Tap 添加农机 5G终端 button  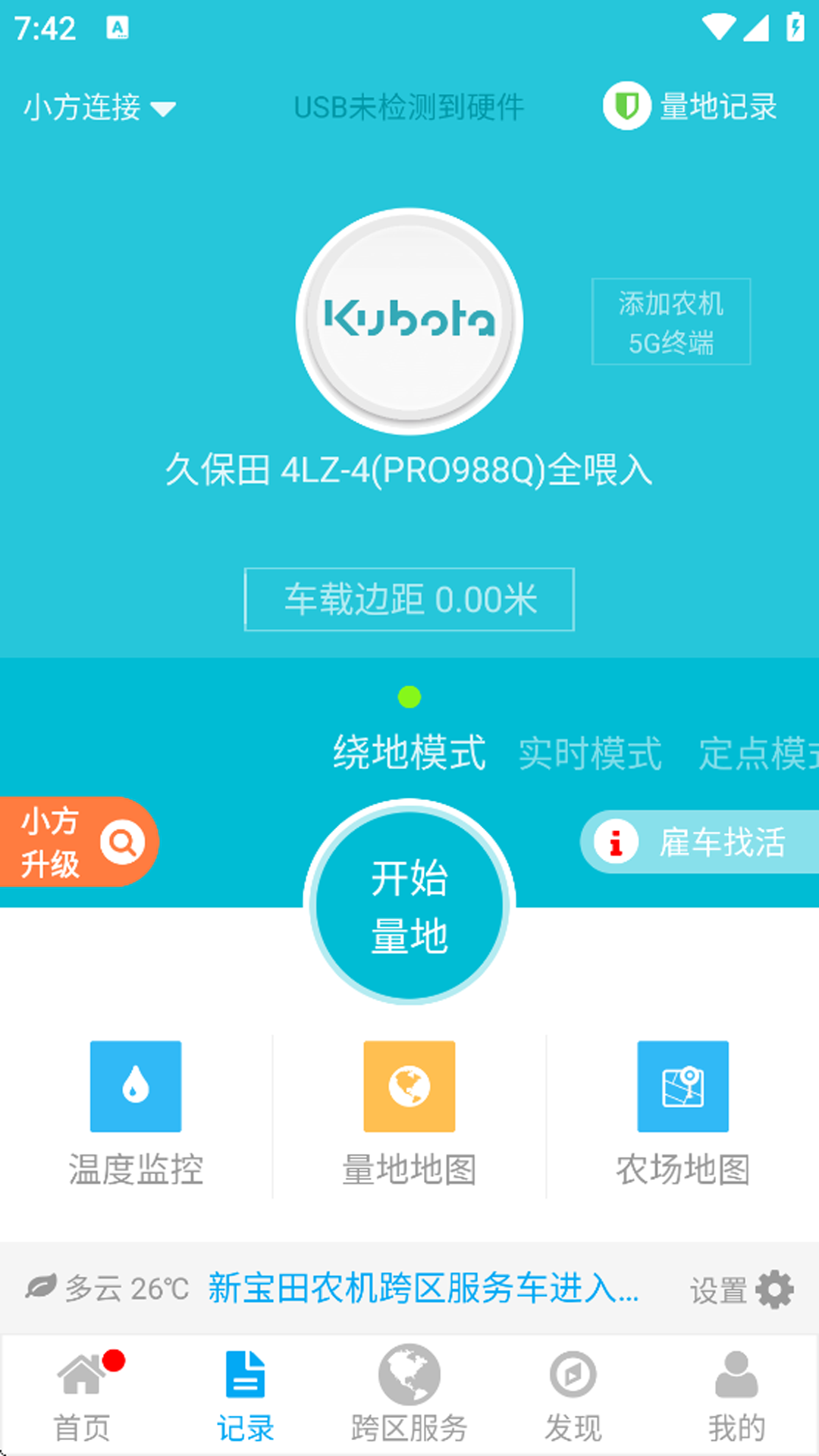(x=670, y=322)
